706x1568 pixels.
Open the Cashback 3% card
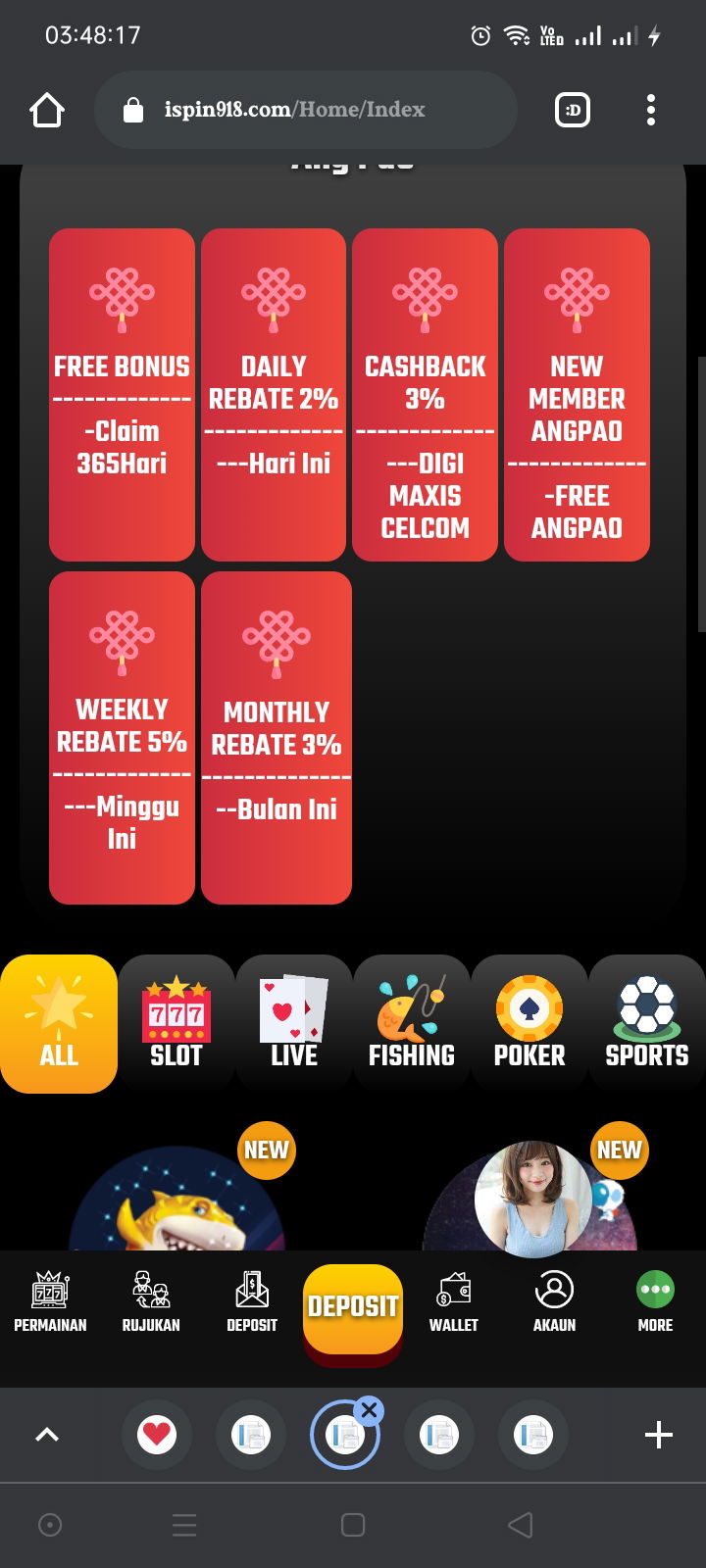(425, 395)
